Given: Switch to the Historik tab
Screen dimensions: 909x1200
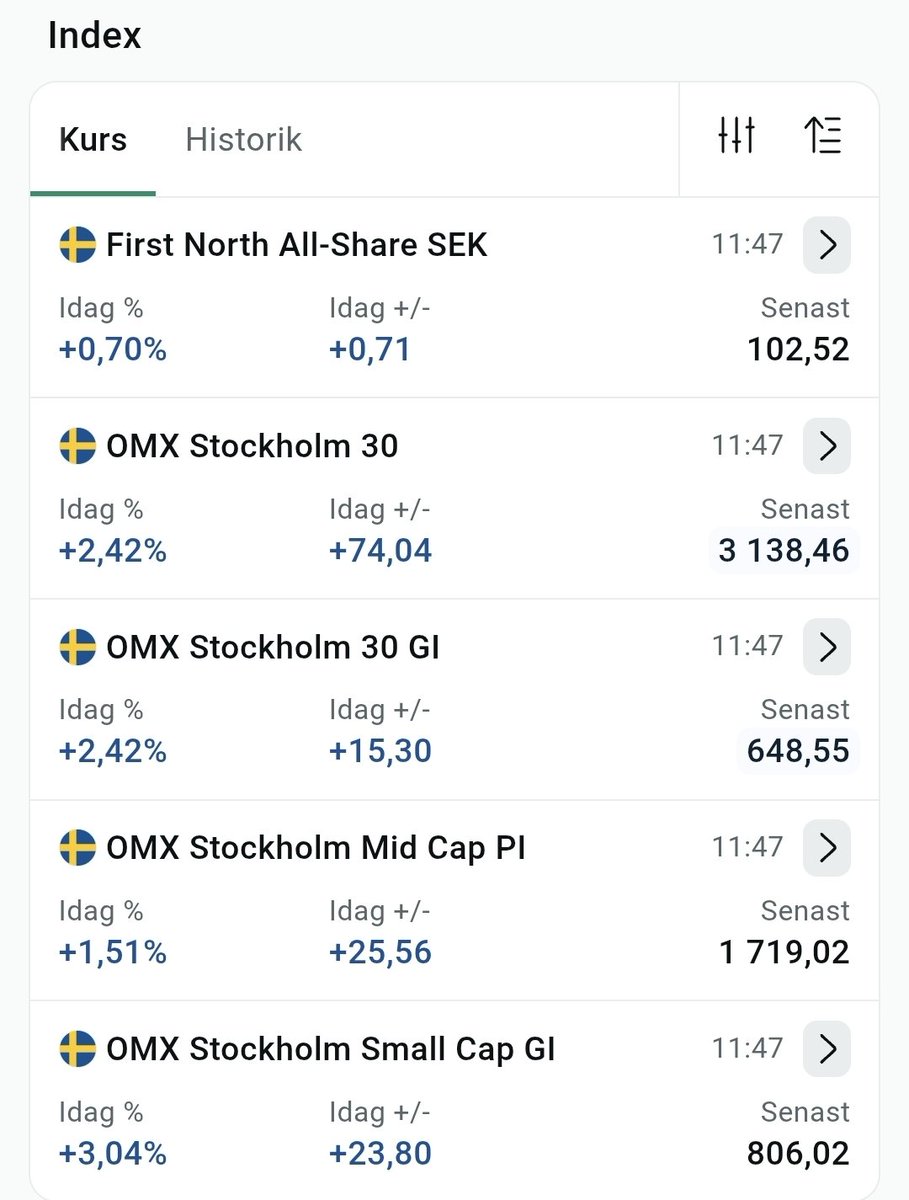Looking at the screenshot, I should tap(243, 139).
